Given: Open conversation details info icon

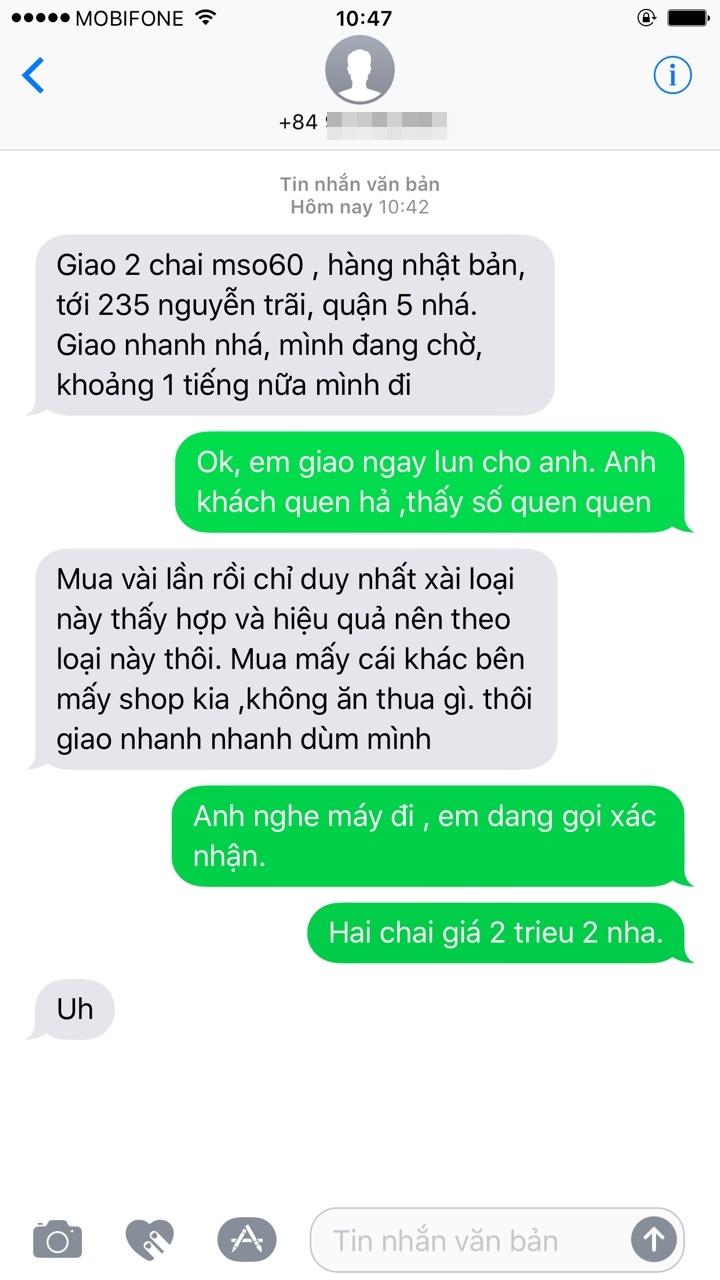Looking at the screenshot, I should (672, 75).
